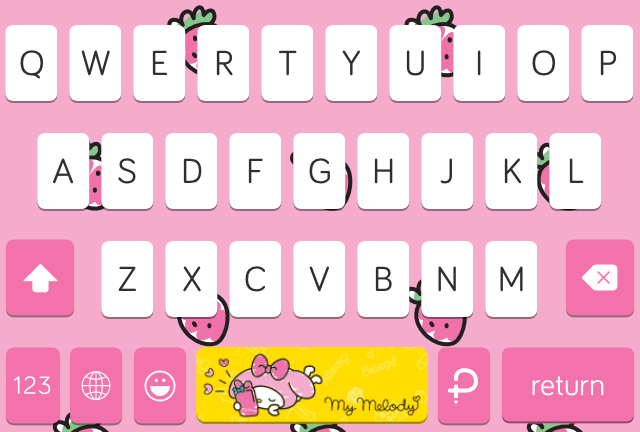This screenshot has width=640, height=432.
Task: Tap the shift key
Action: [x=40, y=278]
